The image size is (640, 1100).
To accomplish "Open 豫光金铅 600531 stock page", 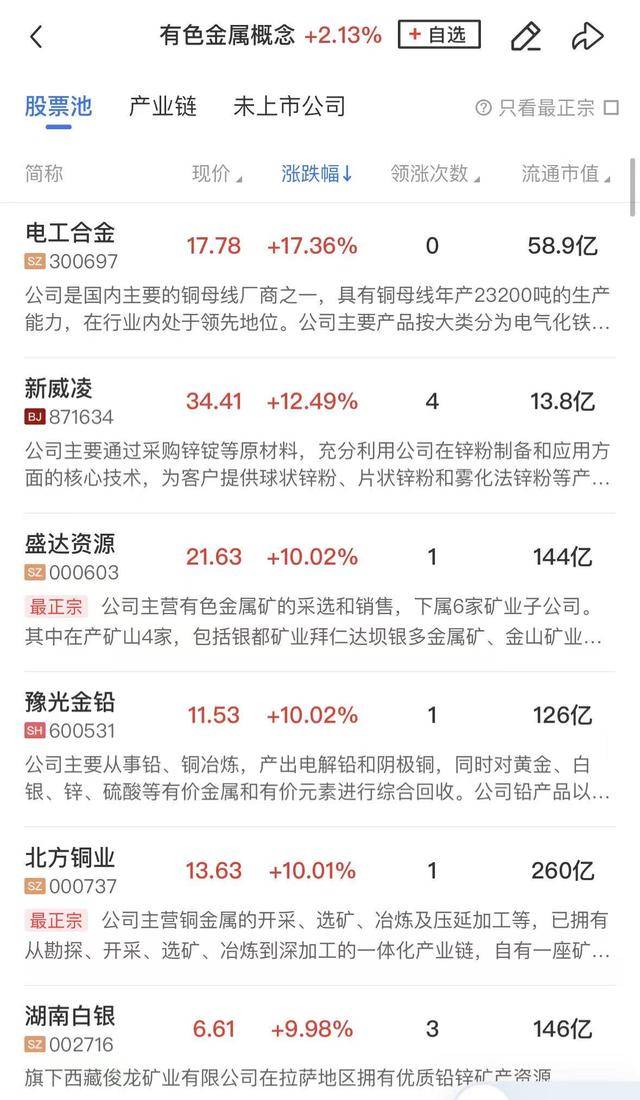I will coord(320,748).
